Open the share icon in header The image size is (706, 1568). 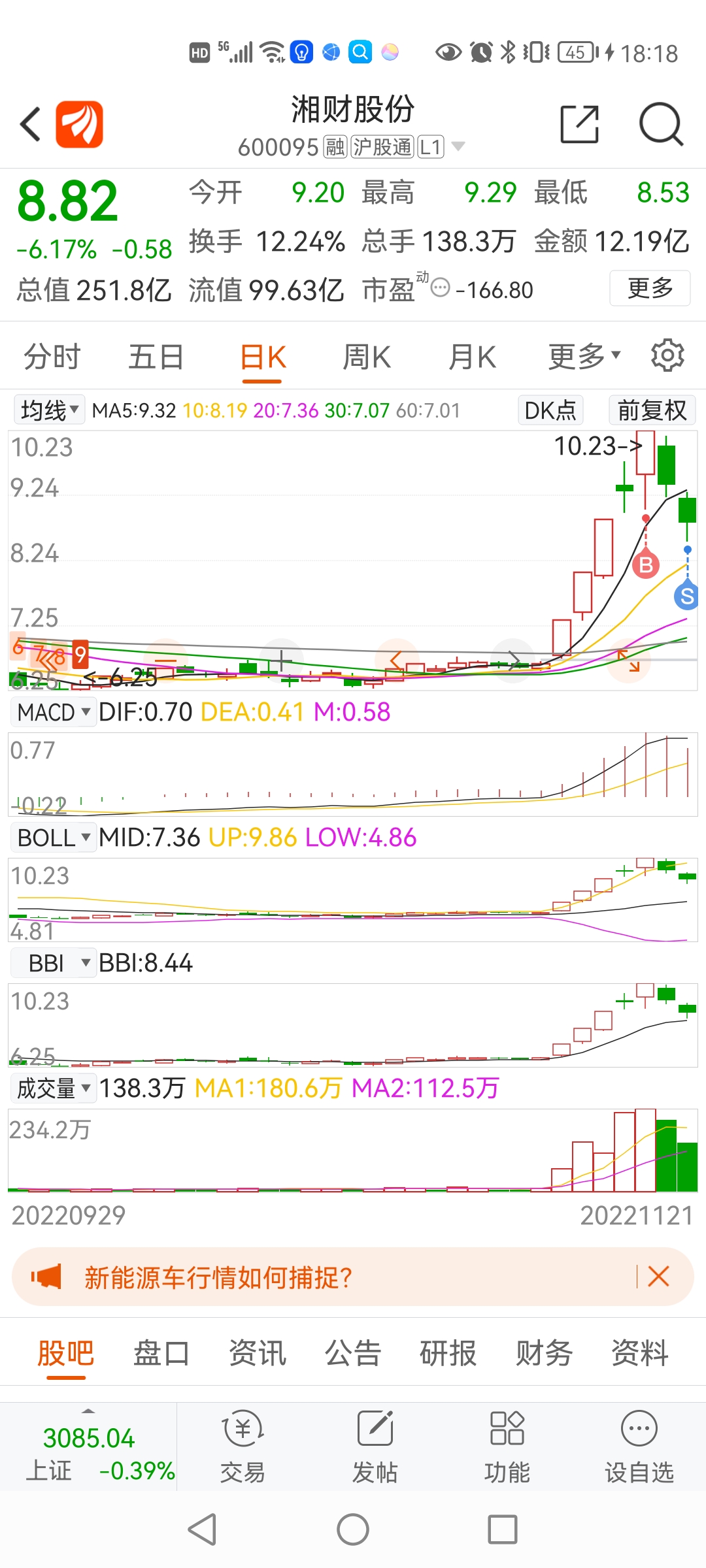pyautogui.click(x=580, y=123)
